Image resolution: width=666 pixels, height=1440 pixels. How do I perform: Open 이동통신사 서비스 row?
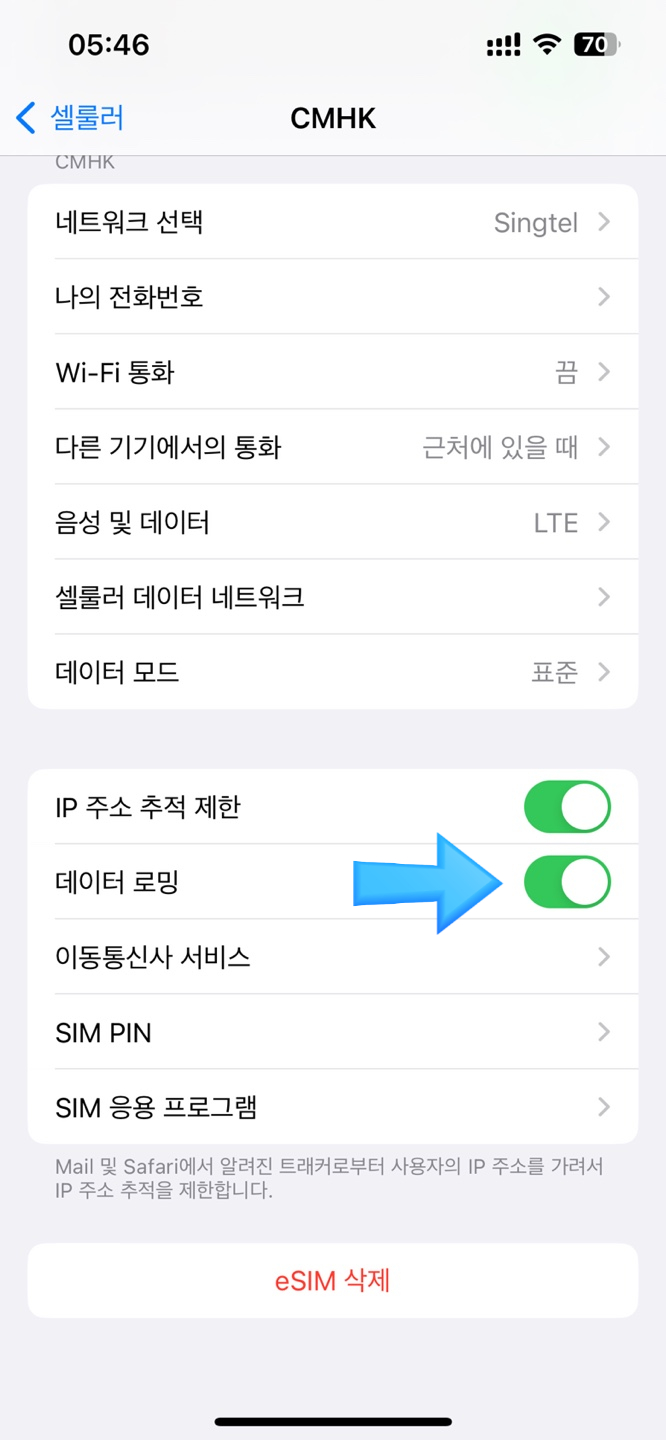(x=332, y=957)
